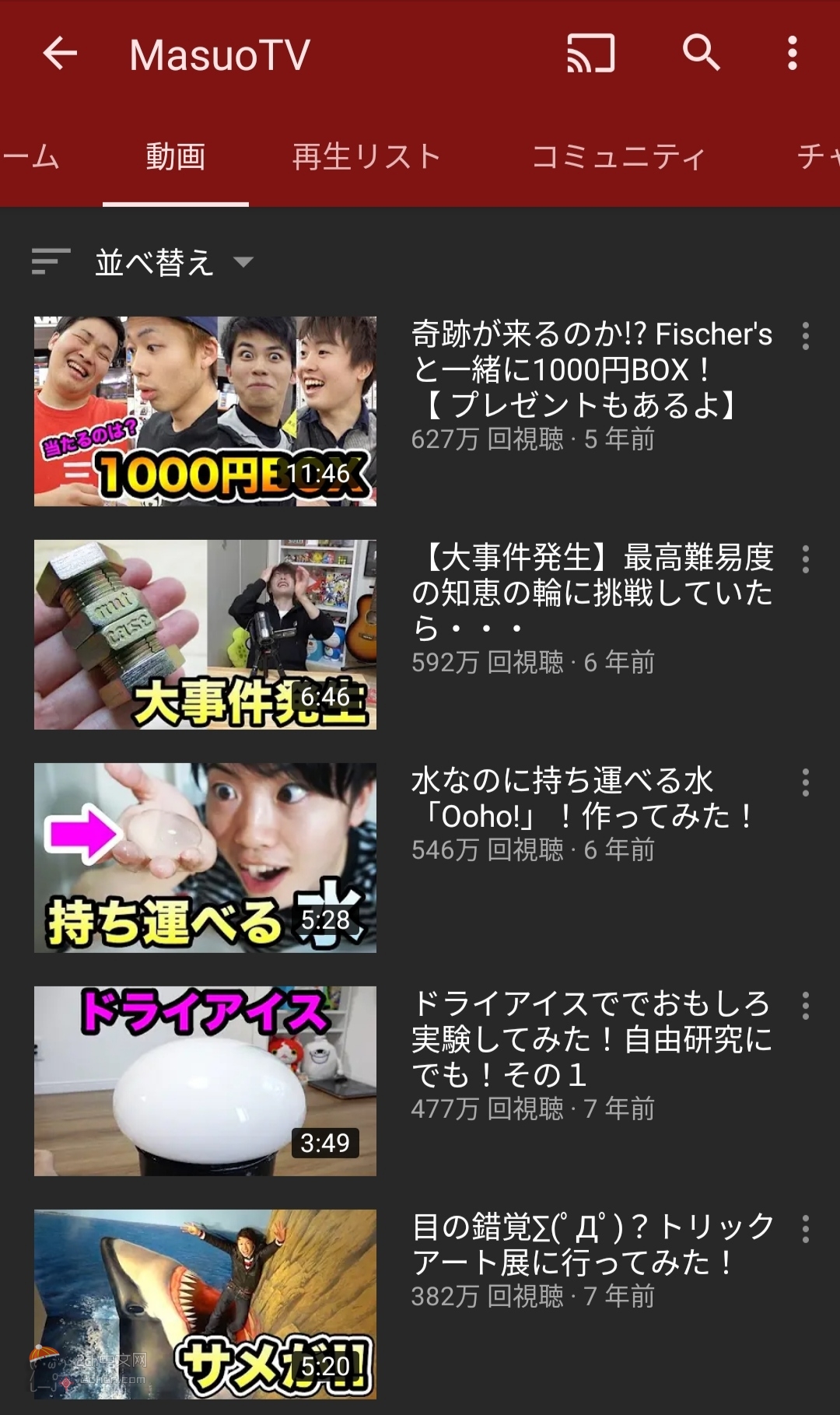Open options for the 知恵の輪 video

(806, 559)
